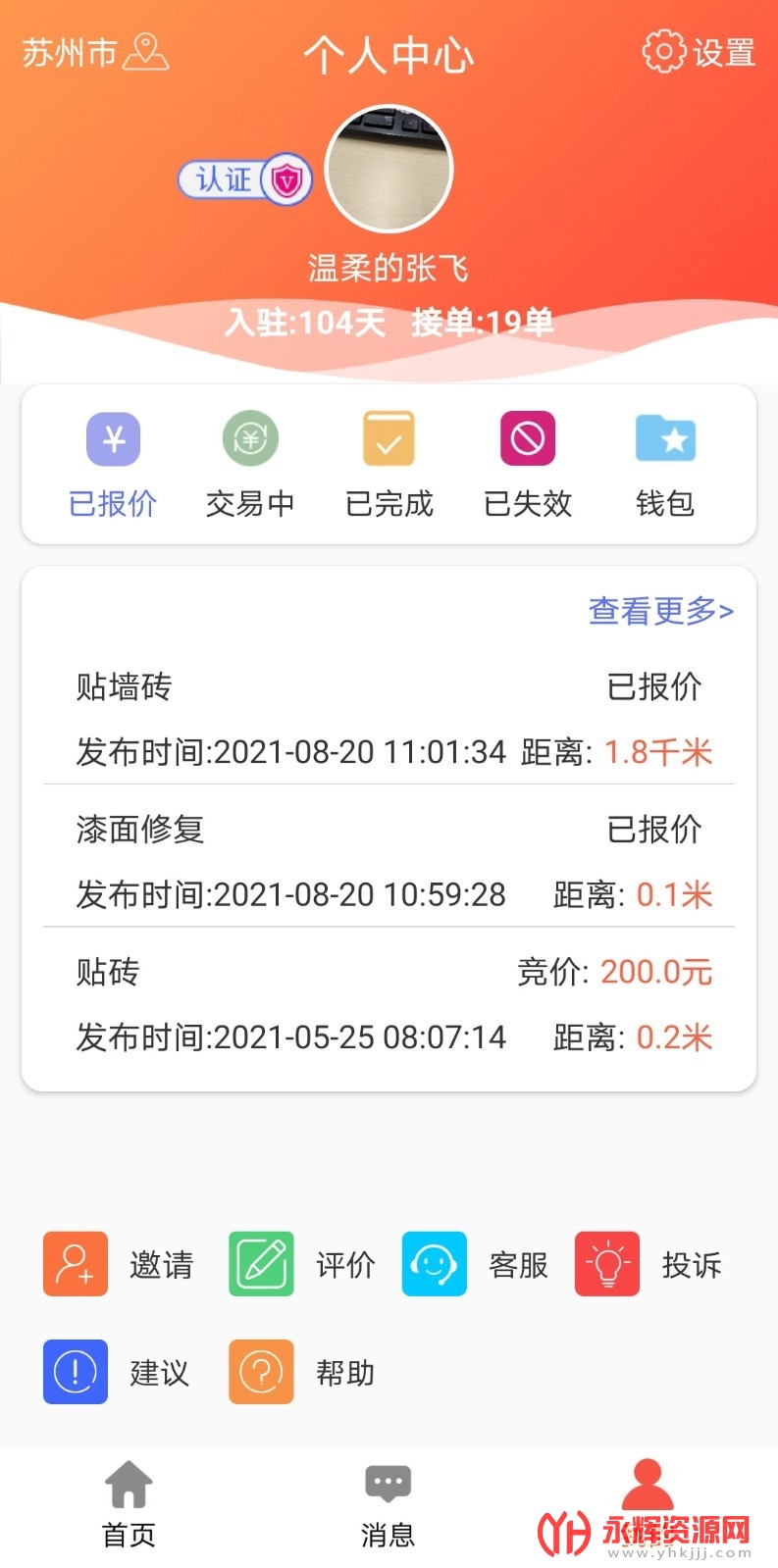Open the 贴墙砖 order
This screenshot has width=778, height=1568.
tap(389, 719)
